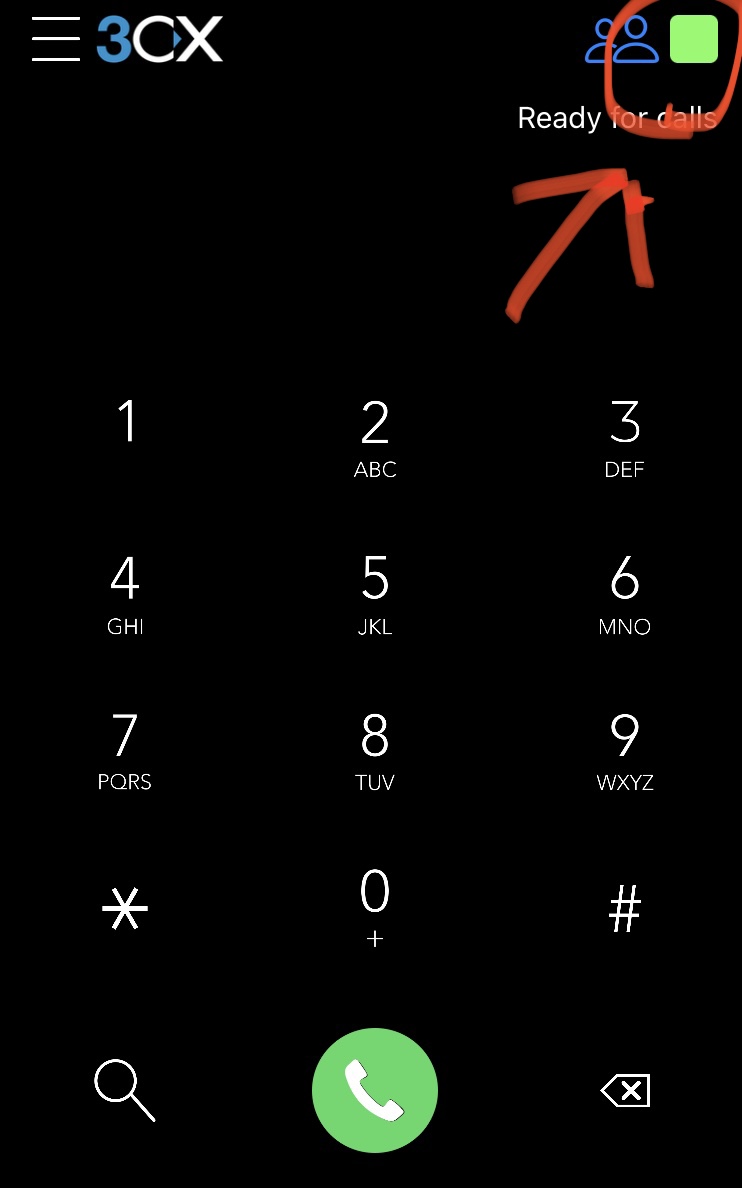Open the contacts people icon
742x1188 pixels.
coord(621,40)
